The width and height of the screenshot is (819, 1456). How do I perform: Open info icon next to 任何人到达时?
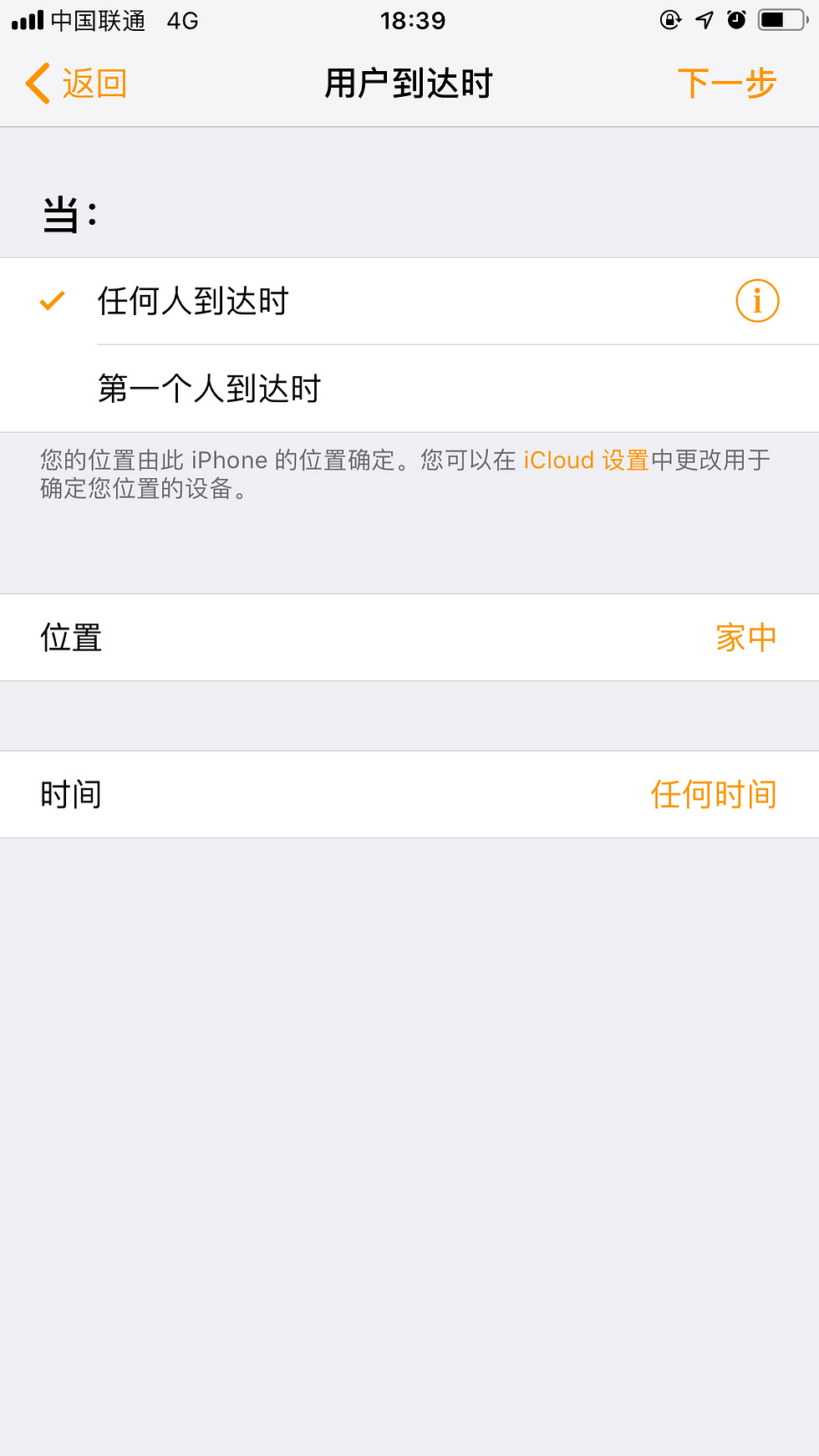757,301
